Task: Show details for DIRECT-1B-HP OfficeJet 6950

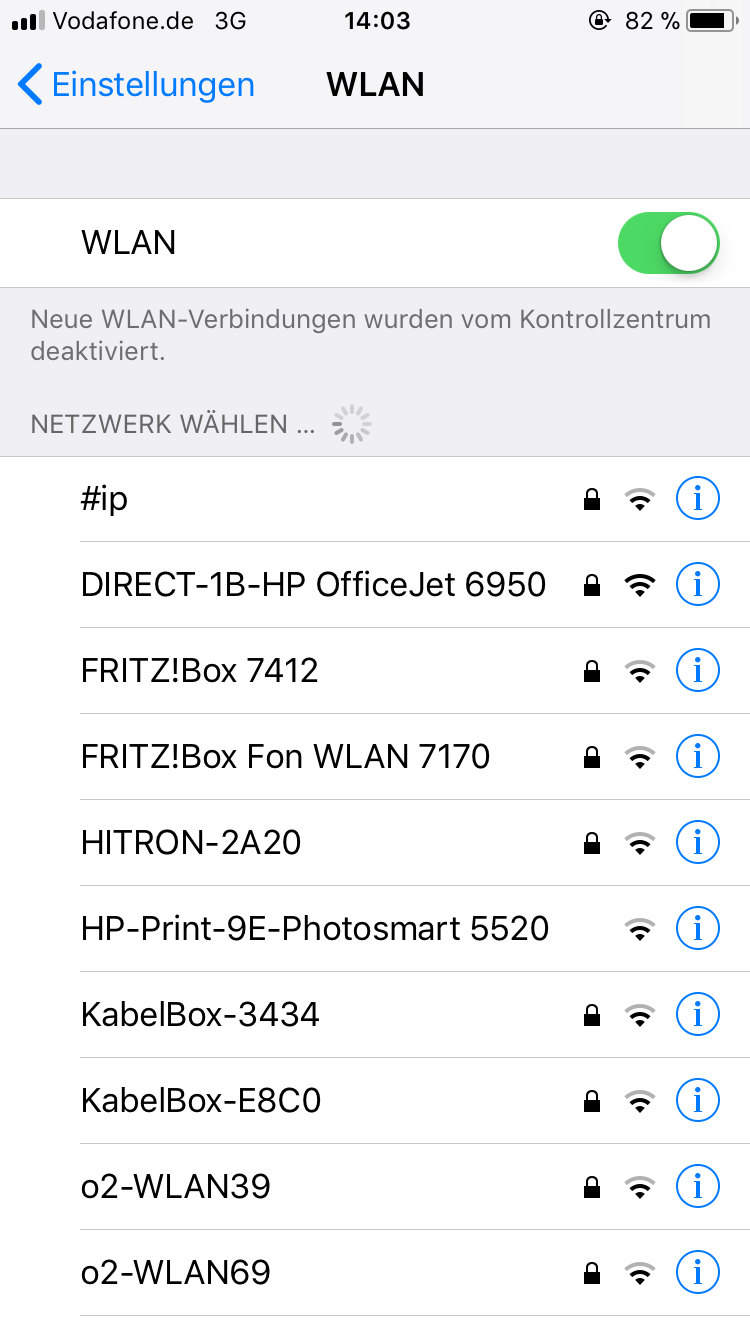Action: (x=698, y=585)
